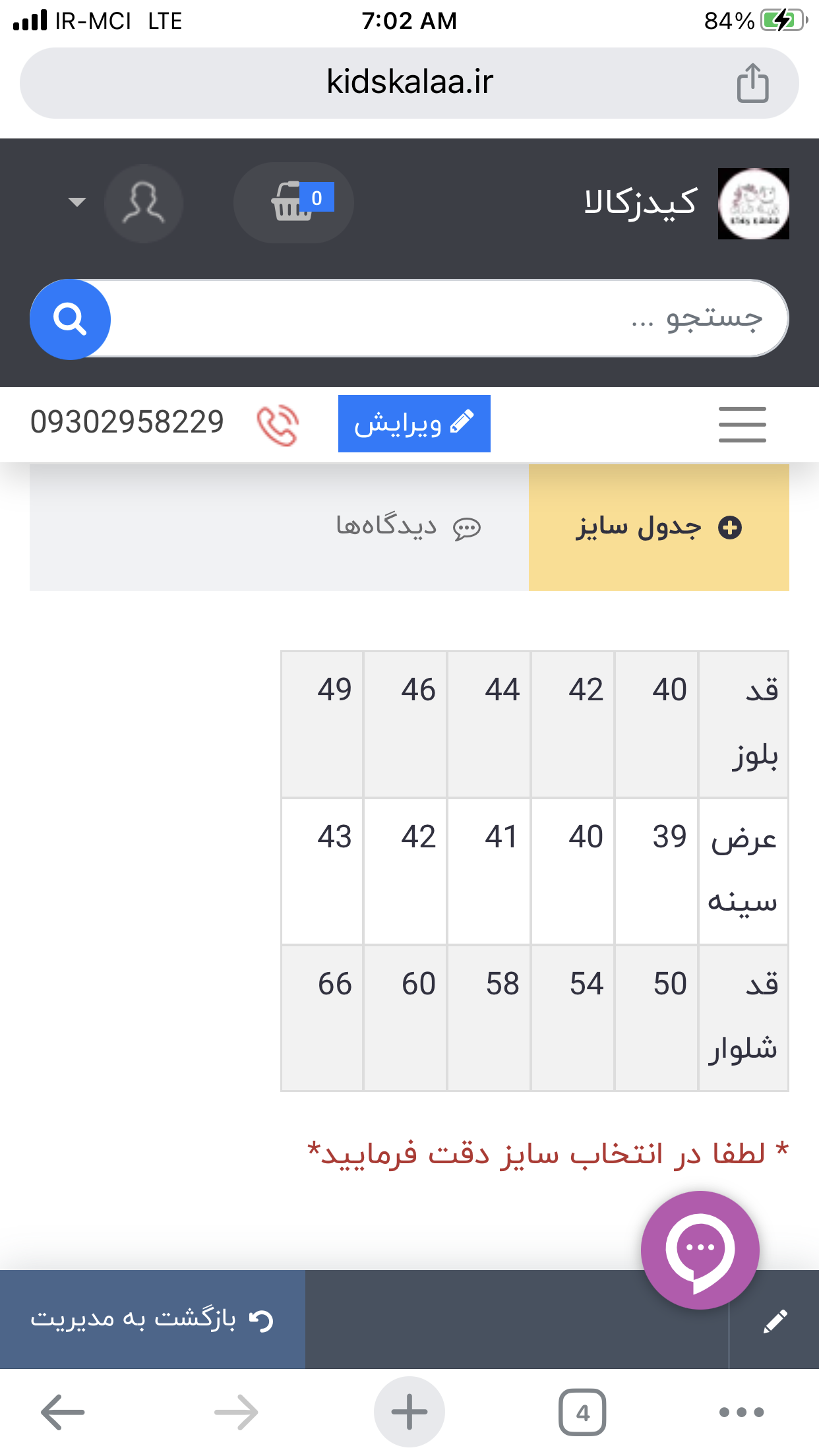Tap the search field جستجو
The width and height of the screenshot is (819, 1456).
[448, 319]
